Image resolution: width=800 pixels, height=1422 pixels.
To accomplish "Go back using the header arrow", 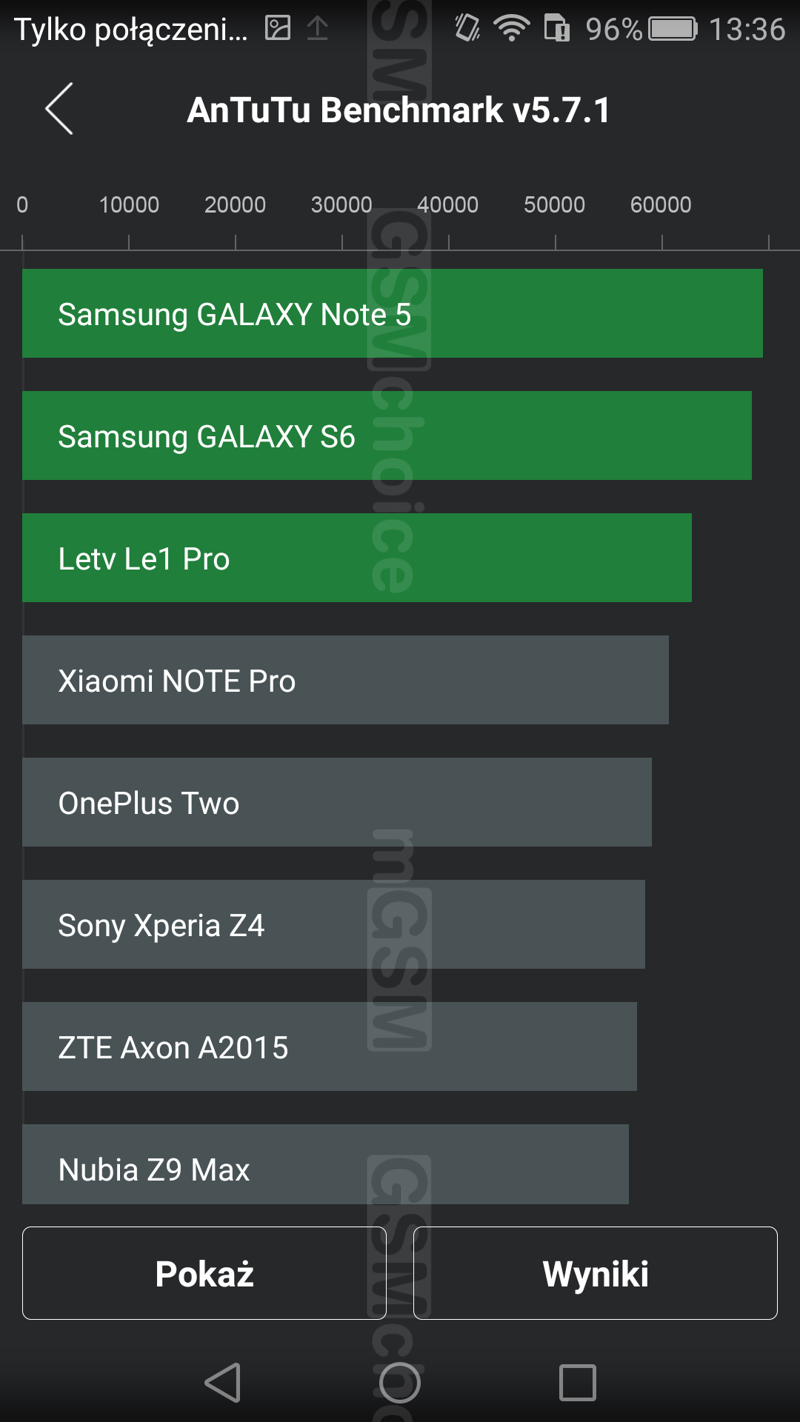I will [59, 109].
